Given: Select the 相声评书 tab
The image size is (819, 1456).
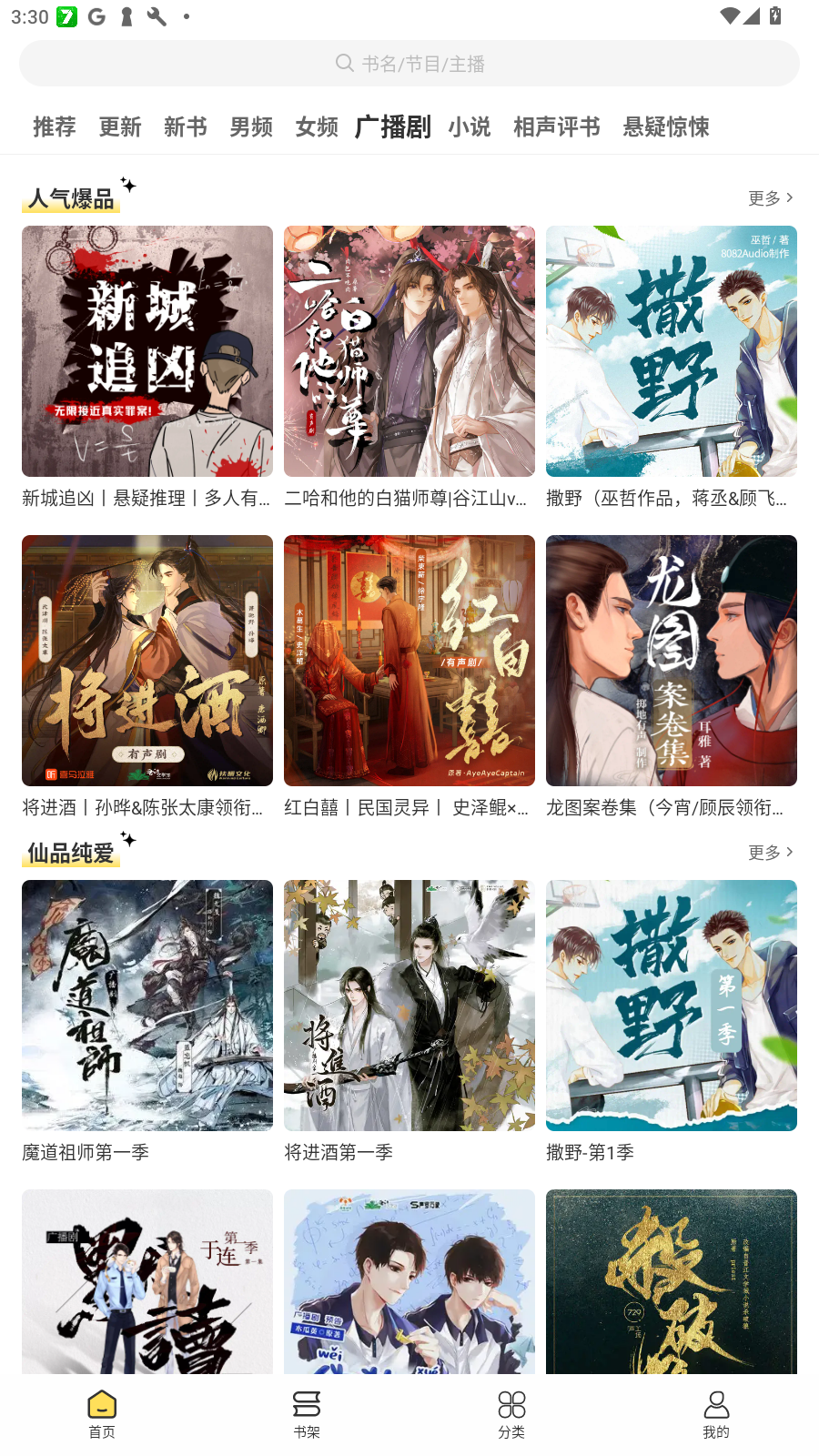Looking at the screenshot, I should pos(557,126).
